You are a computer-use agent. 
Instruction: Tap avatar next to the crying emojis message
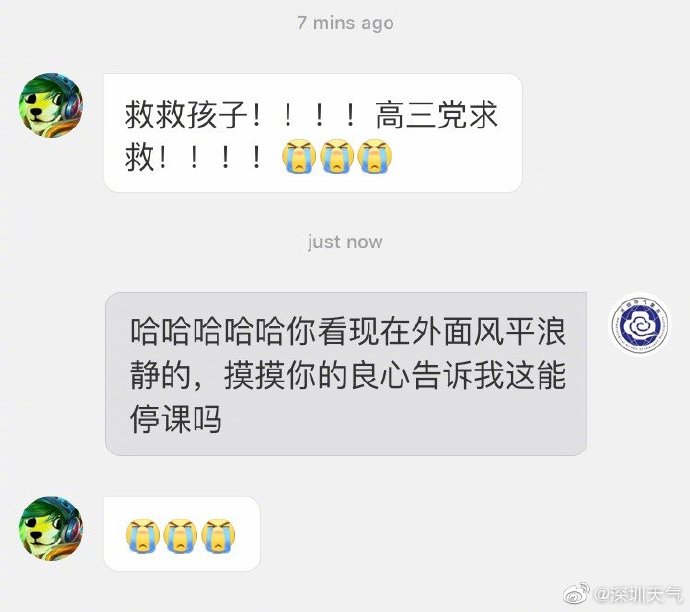50,527
